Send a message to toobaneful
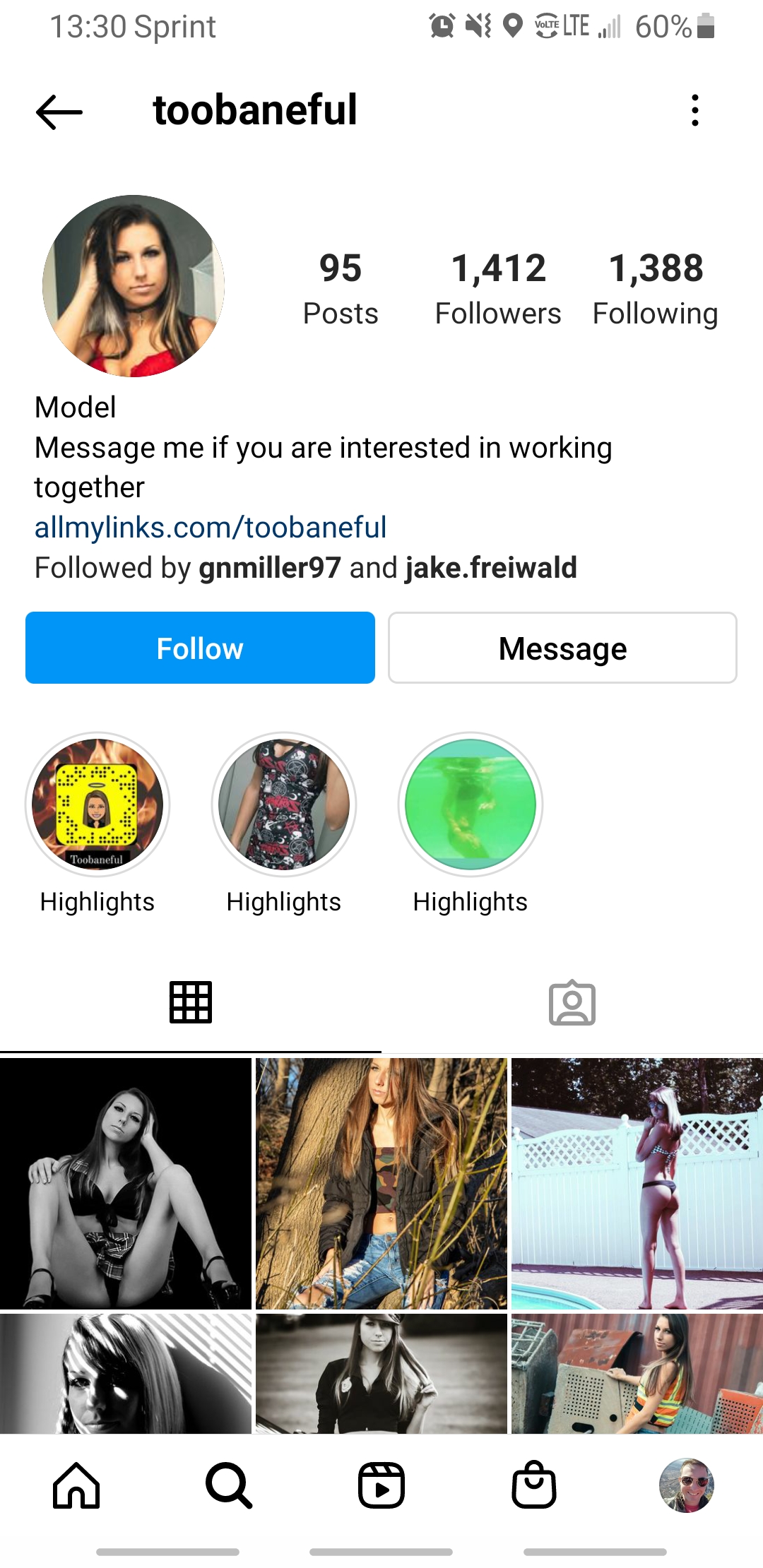This screenshot has width=763, height=1568. click(x=562, y=648)
